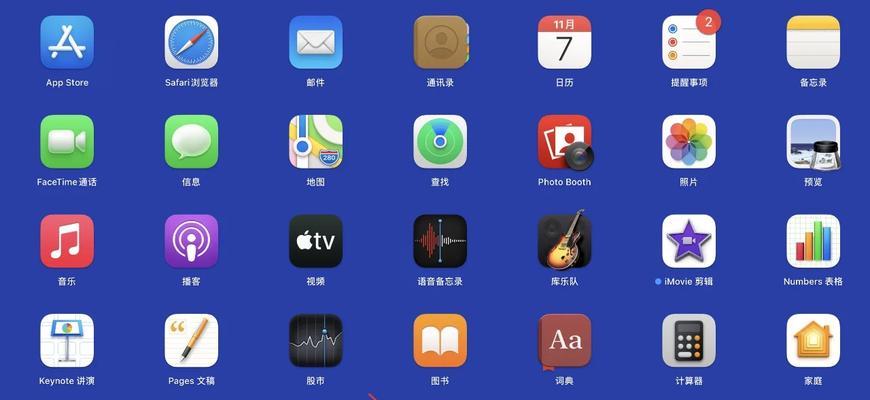Open 通讯录 contacts app
Image resolution: width=870 pixels, height=400 pixels.
pyautogui.click(x=440, y=42)
